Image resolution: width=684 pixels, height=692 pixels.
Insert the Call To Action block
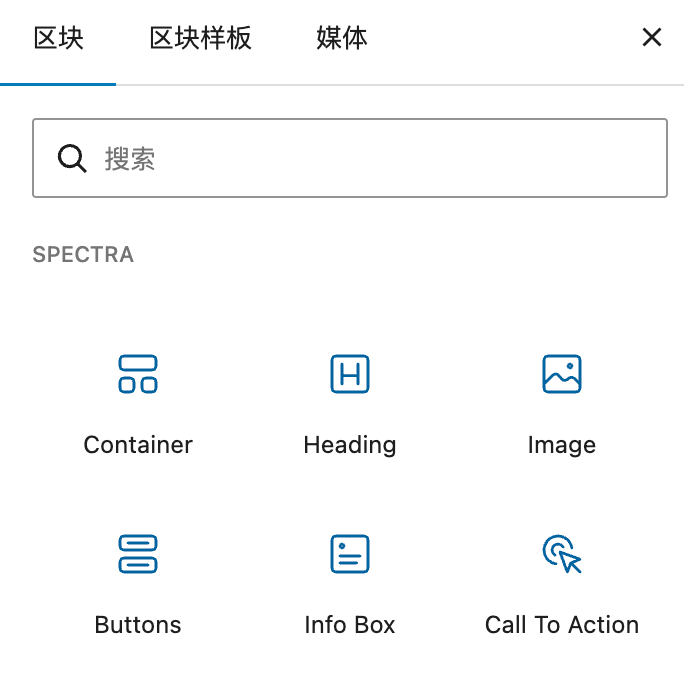click(561, 580)
